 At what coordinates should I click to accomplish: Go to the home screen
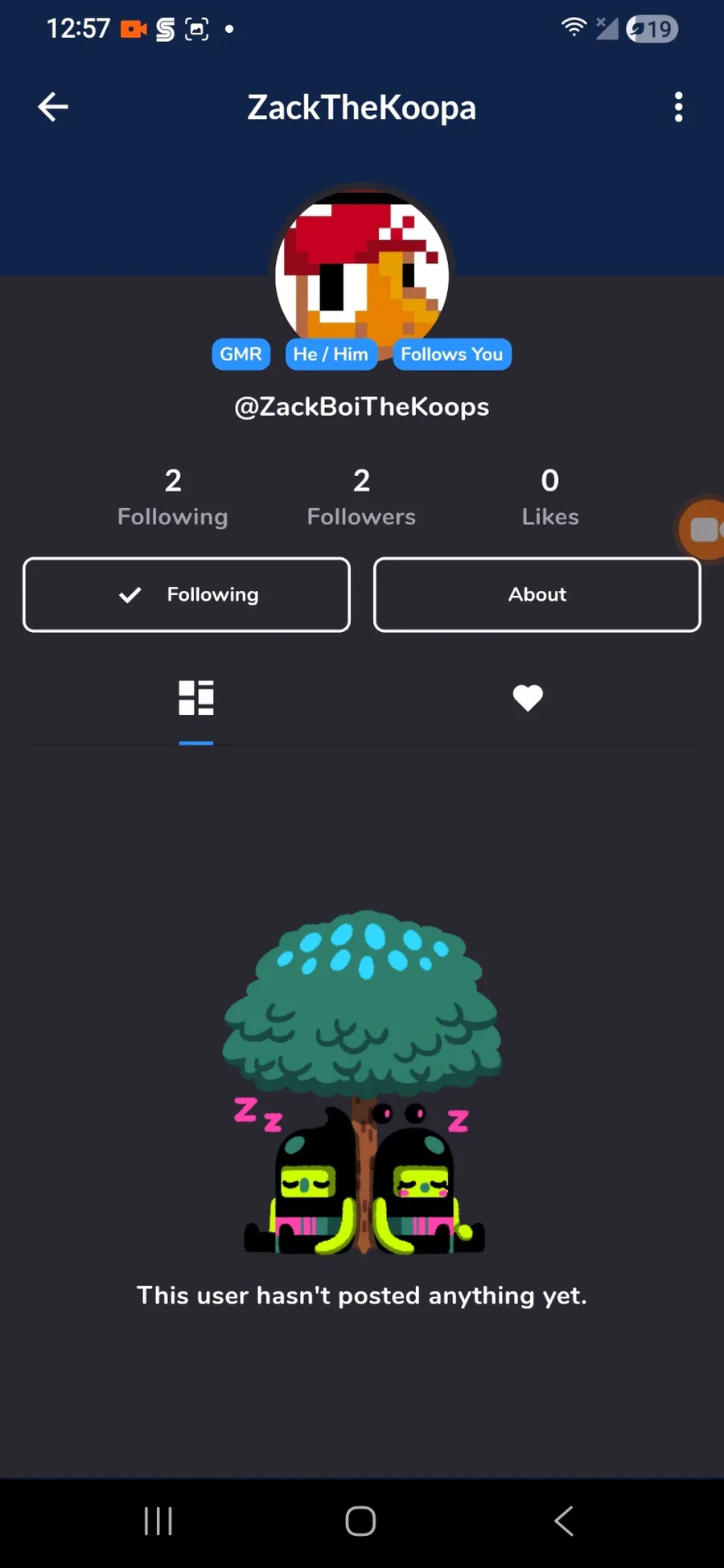coord(360,1521)
